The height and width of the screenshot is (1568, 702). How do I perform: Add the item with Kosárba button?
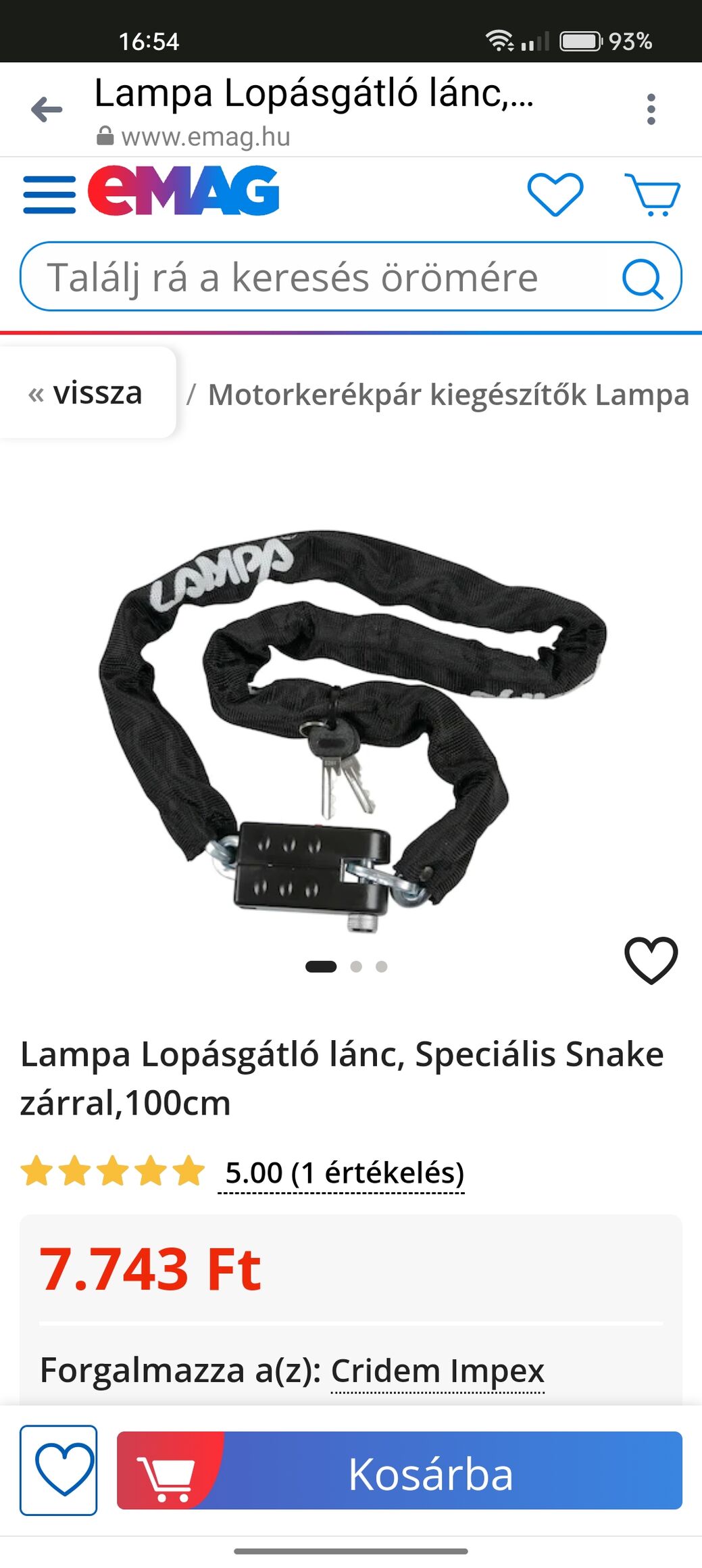click(399, 1470)
